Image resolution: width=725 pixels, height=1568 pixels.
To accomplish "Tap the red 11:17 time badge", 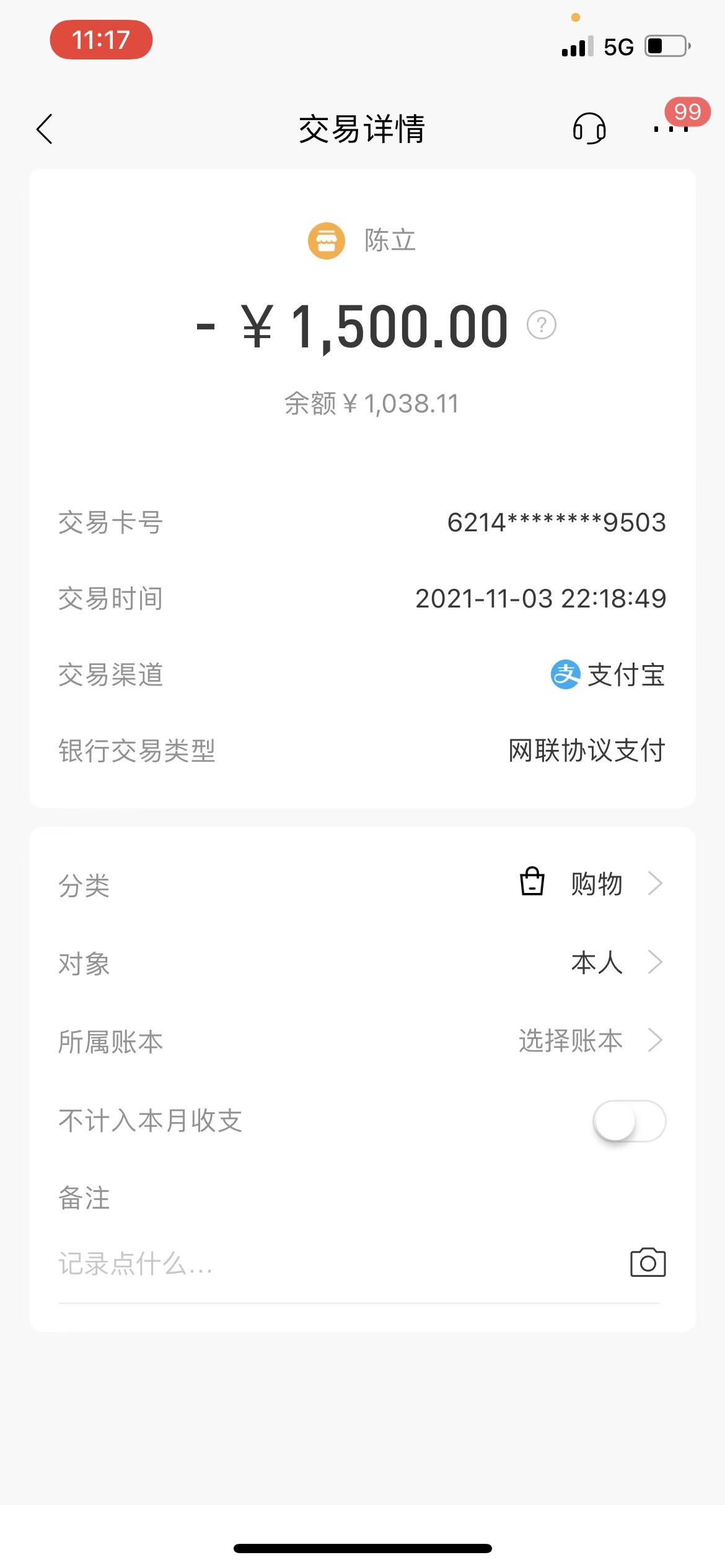I will [102, 40].
